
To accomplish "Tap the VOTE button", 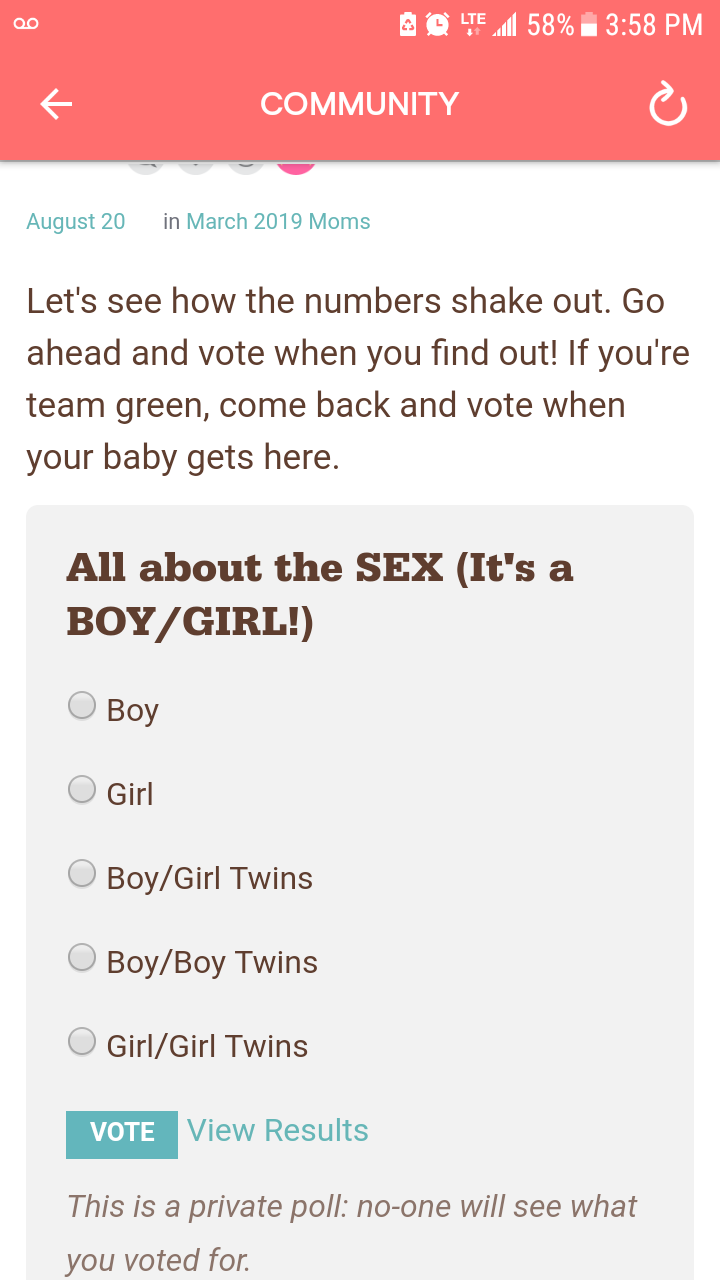I will (x=122, y=1134).
